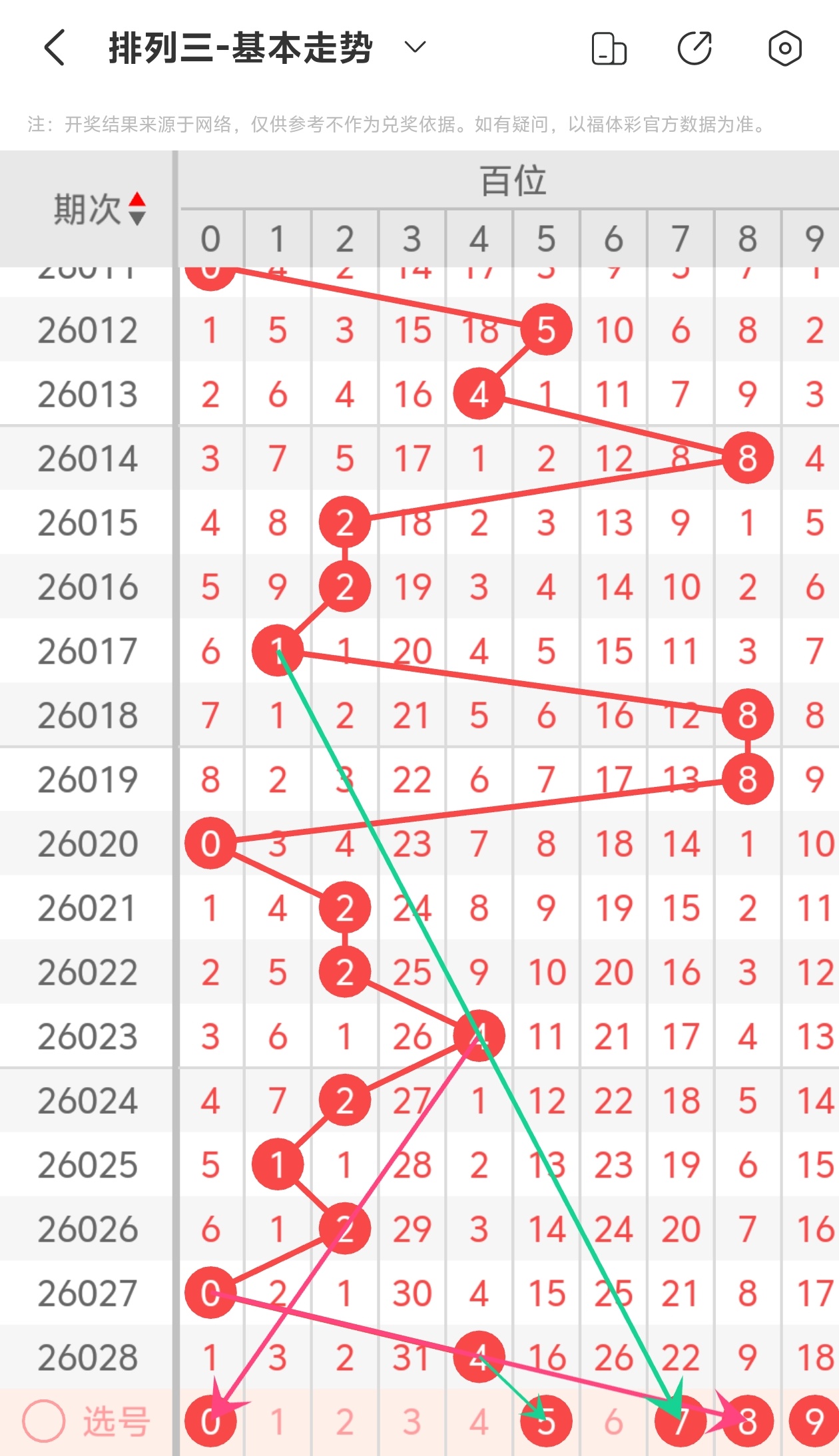This screenshot has width=839, height=1456.
Task: Select number 3 in the 选号 row
Action: [412, 1421]
